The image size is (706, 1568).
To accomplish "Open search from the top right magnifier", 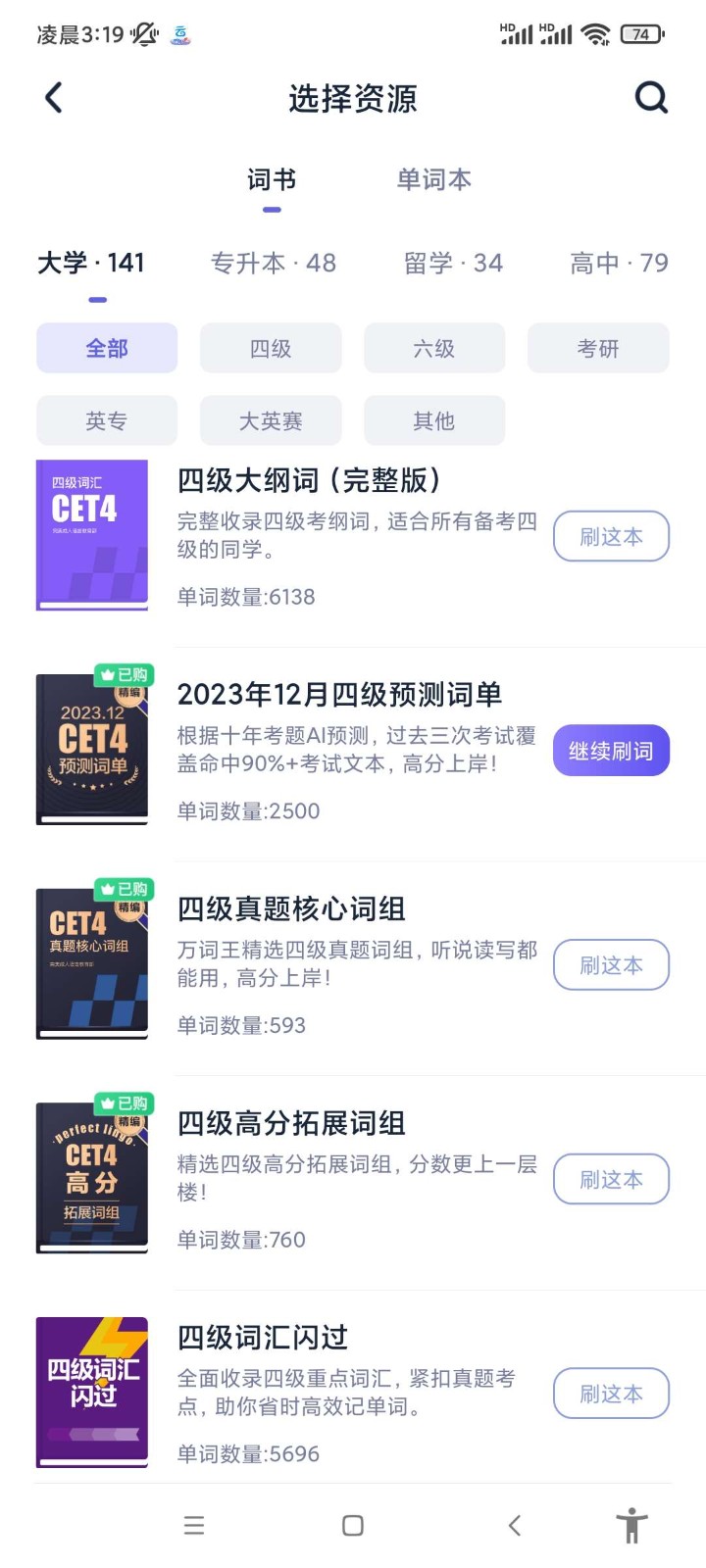I will click(650, 98).
